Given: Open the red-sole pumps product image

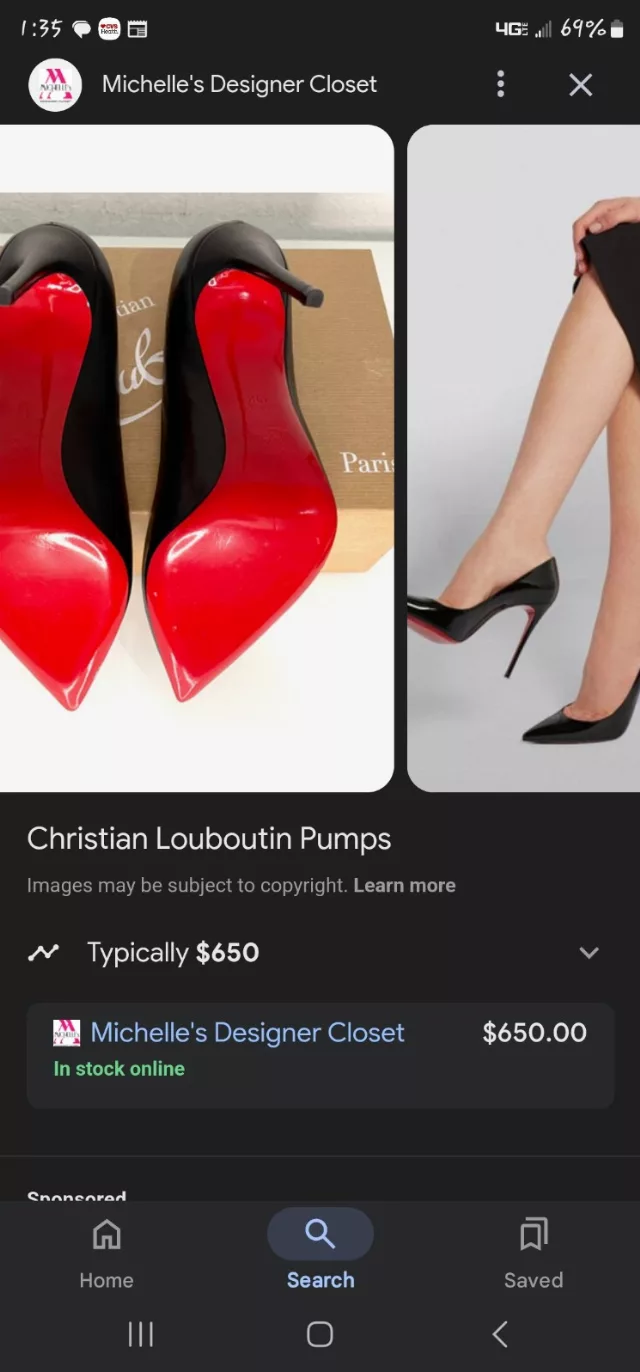Looking at the screenshot, I should pyautogui.click(x=197, y=458).
